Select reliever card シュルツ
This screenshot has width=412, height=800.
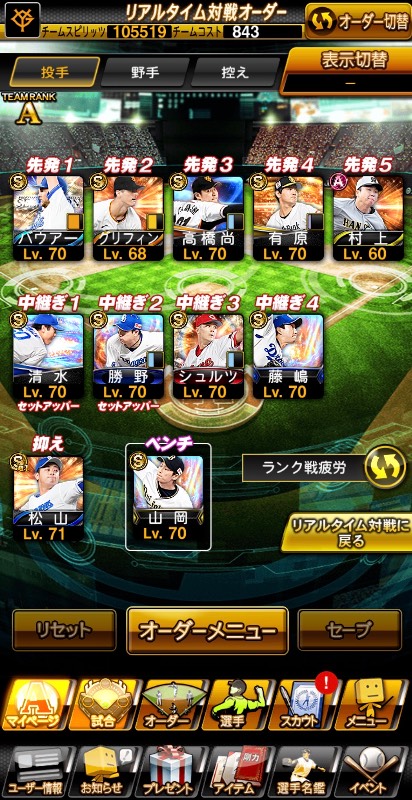point(208,356)
